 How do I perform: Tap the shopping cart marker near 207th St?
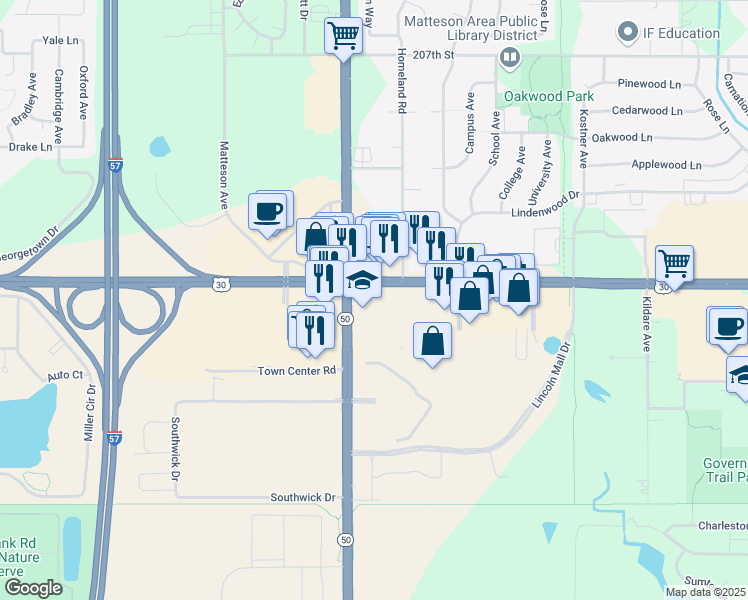343,36
